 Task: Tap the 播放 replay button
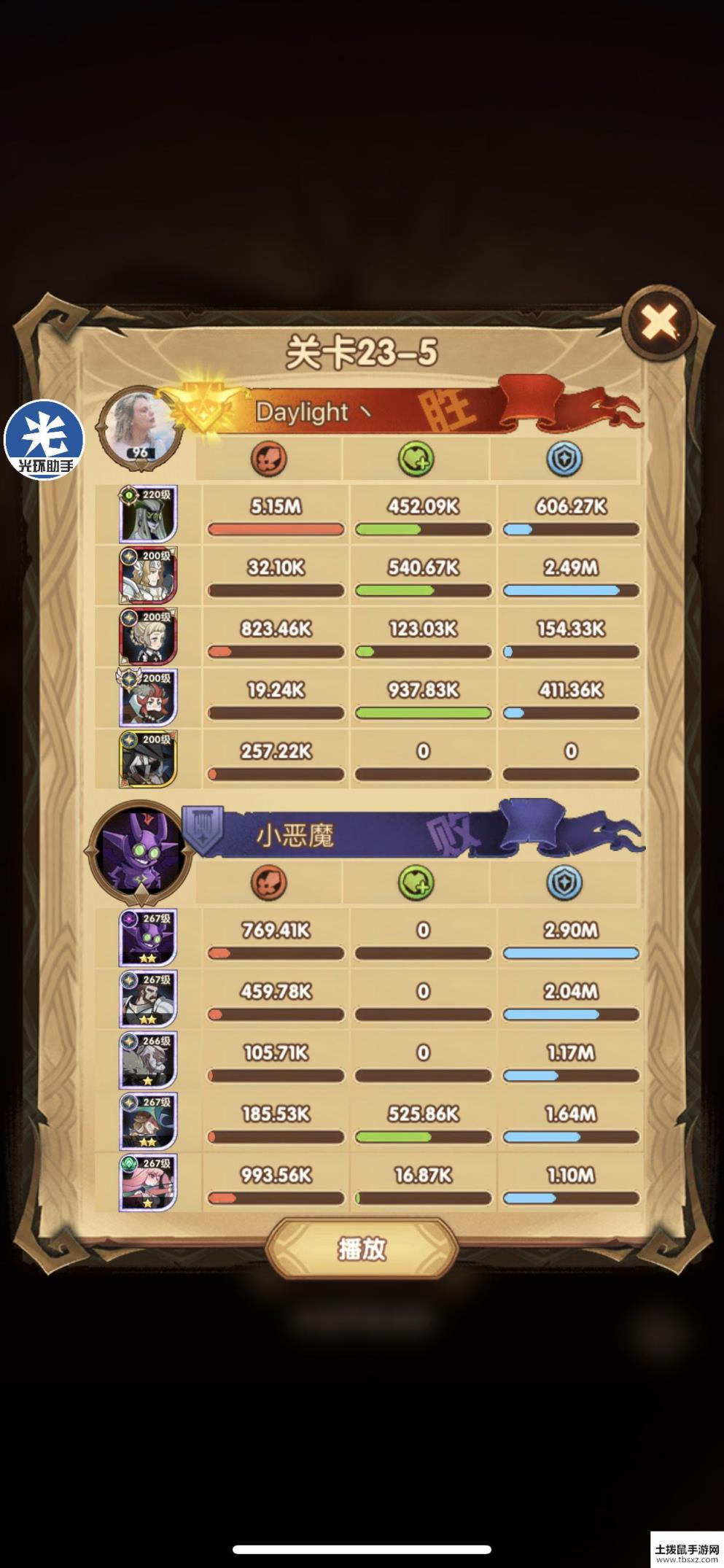(x=362, y=1249)
